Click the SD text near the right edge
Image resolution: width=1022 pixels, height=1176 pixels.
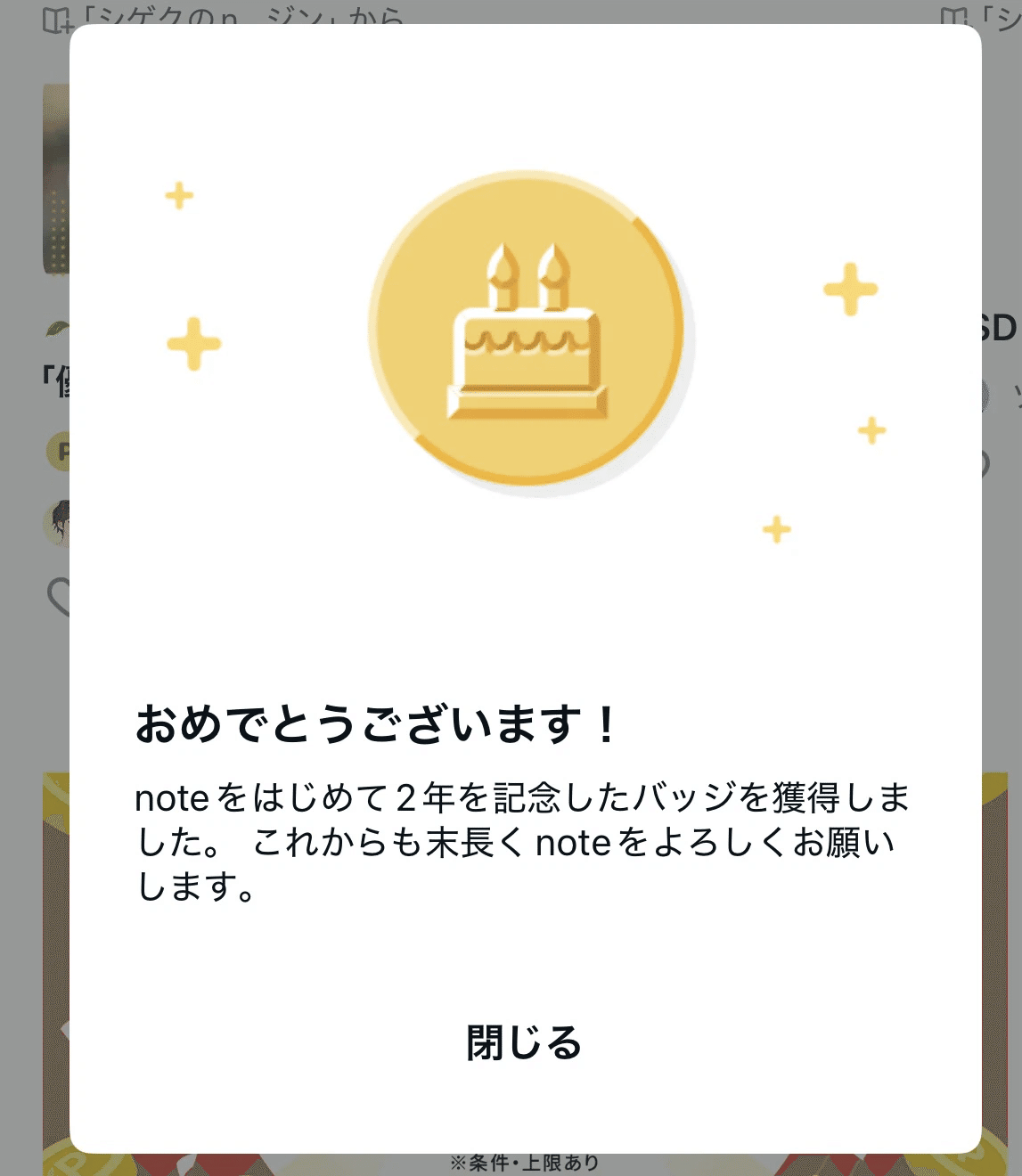[998, 327]
